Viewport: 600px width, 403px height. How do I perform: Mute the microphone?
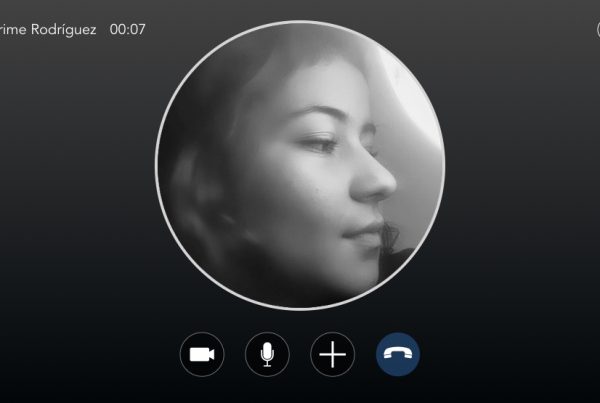coord(267,354)
